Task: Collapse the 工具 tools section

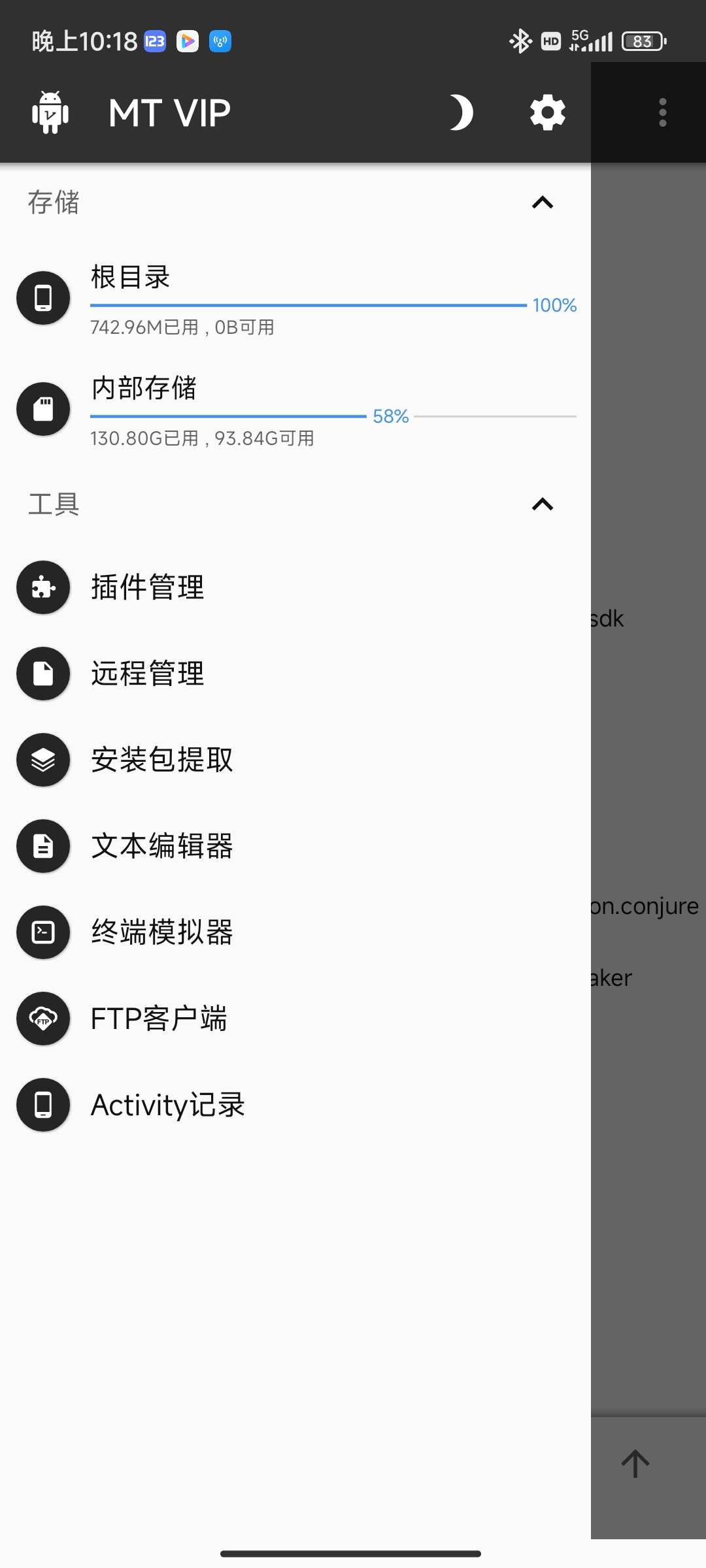Action: 541,504
